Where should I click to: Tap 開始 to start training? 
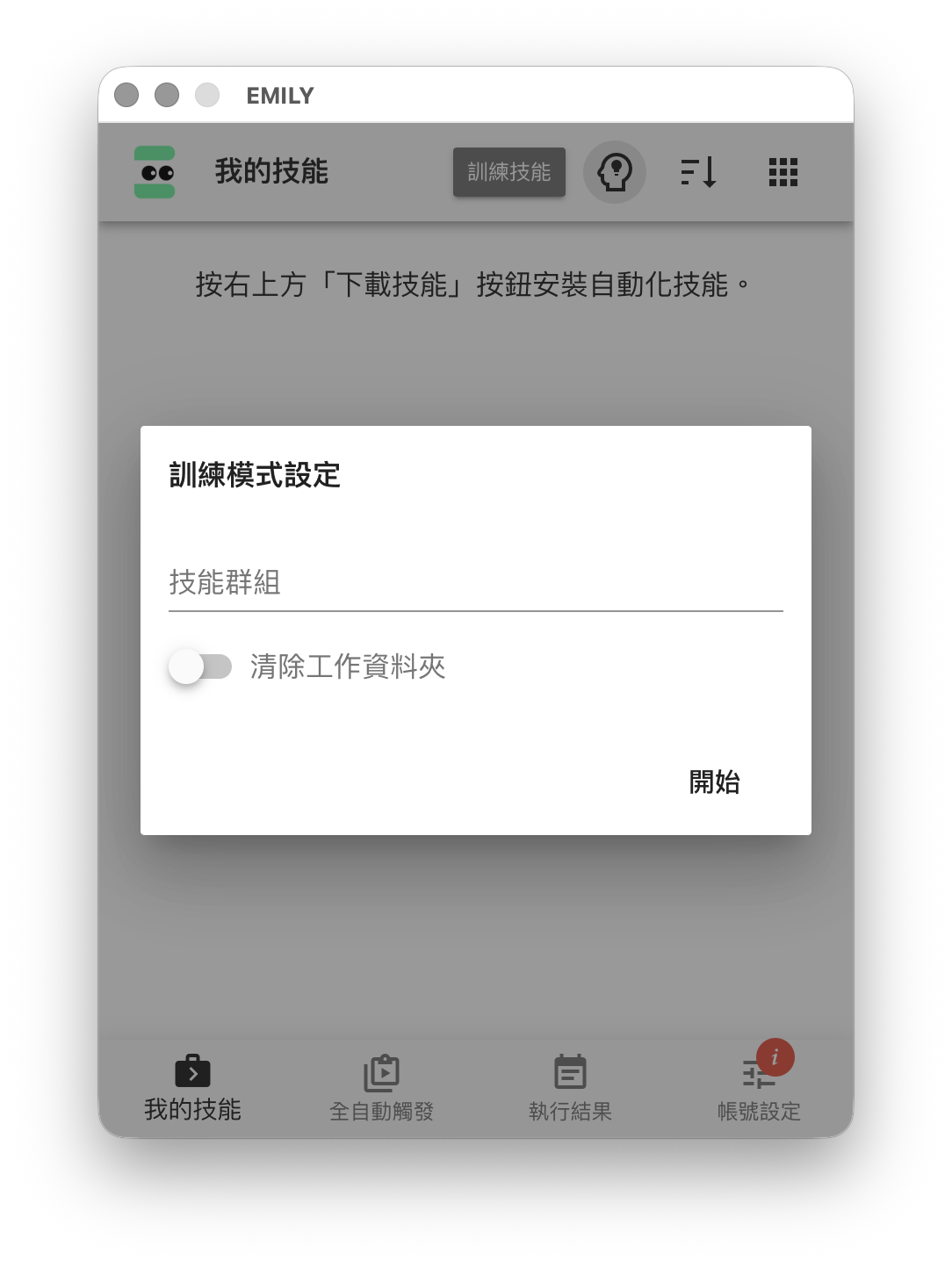(714, 782)
